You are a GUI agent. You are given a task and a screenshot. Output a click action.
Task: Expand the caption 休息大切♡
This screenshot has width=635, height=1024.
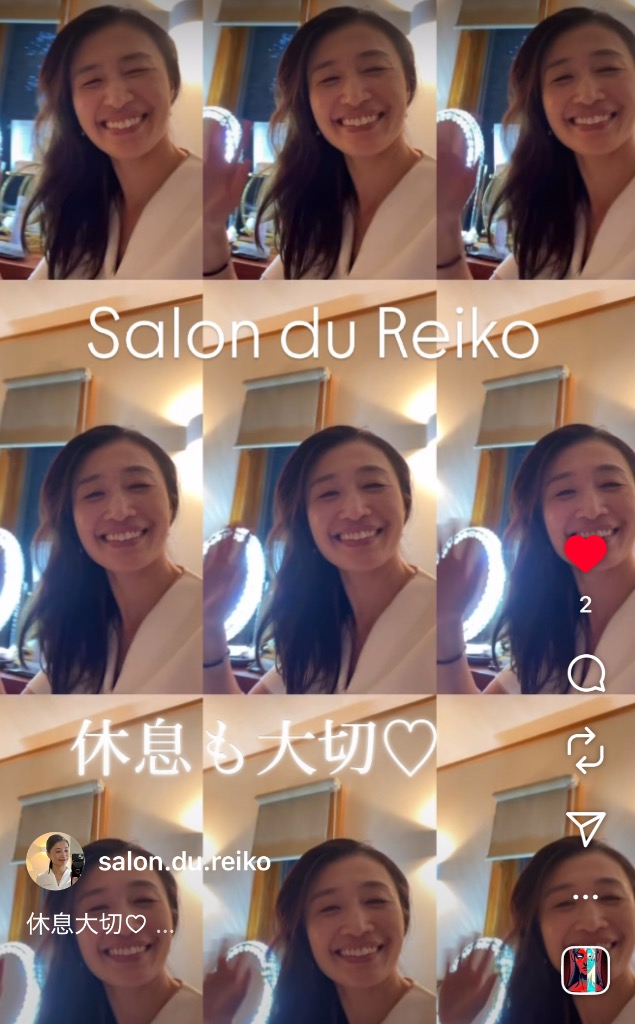tap(100, 923)
